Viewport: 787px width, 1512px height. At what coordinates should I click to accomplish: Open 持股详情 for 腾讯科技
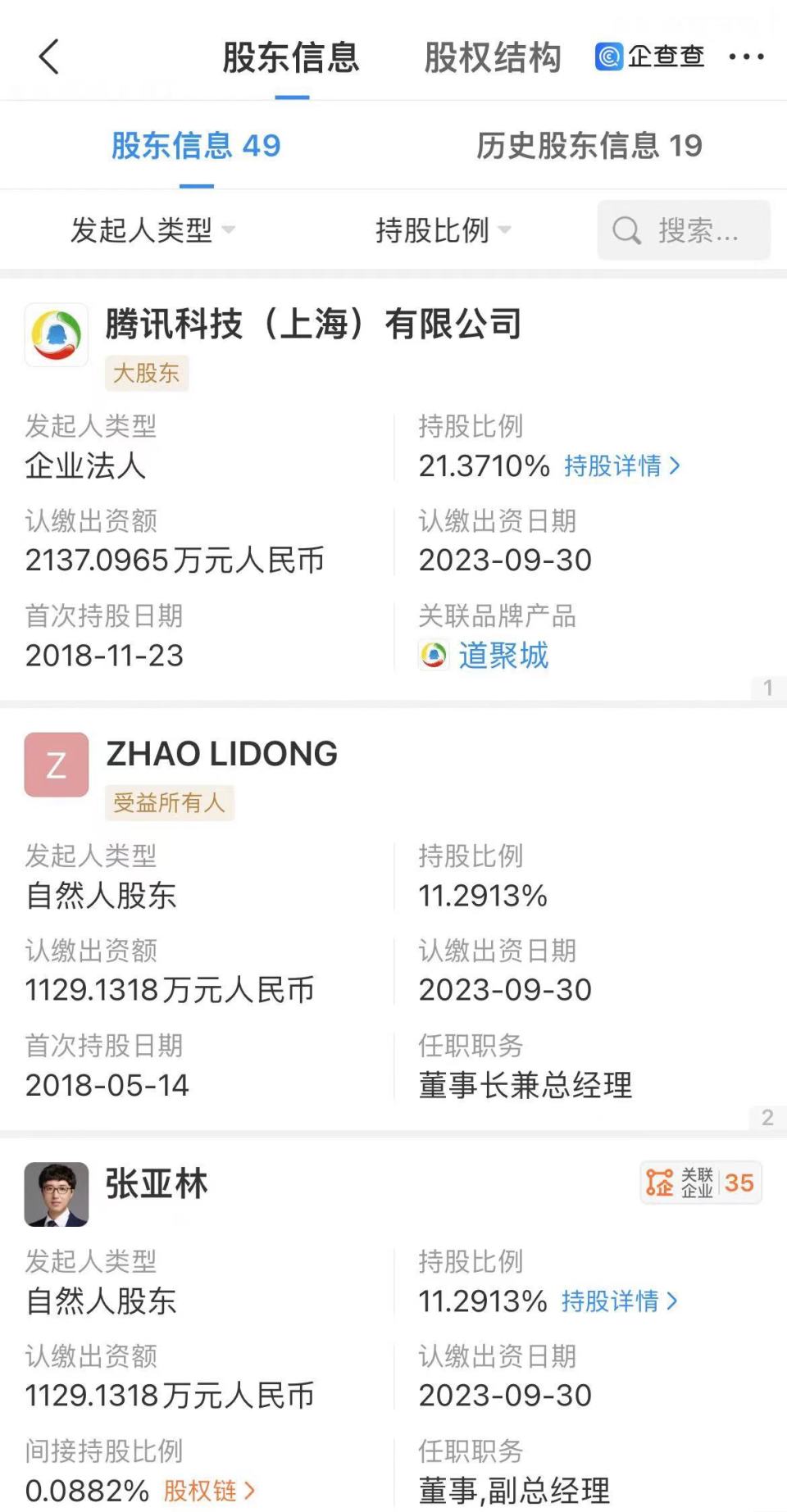(623, 466)
